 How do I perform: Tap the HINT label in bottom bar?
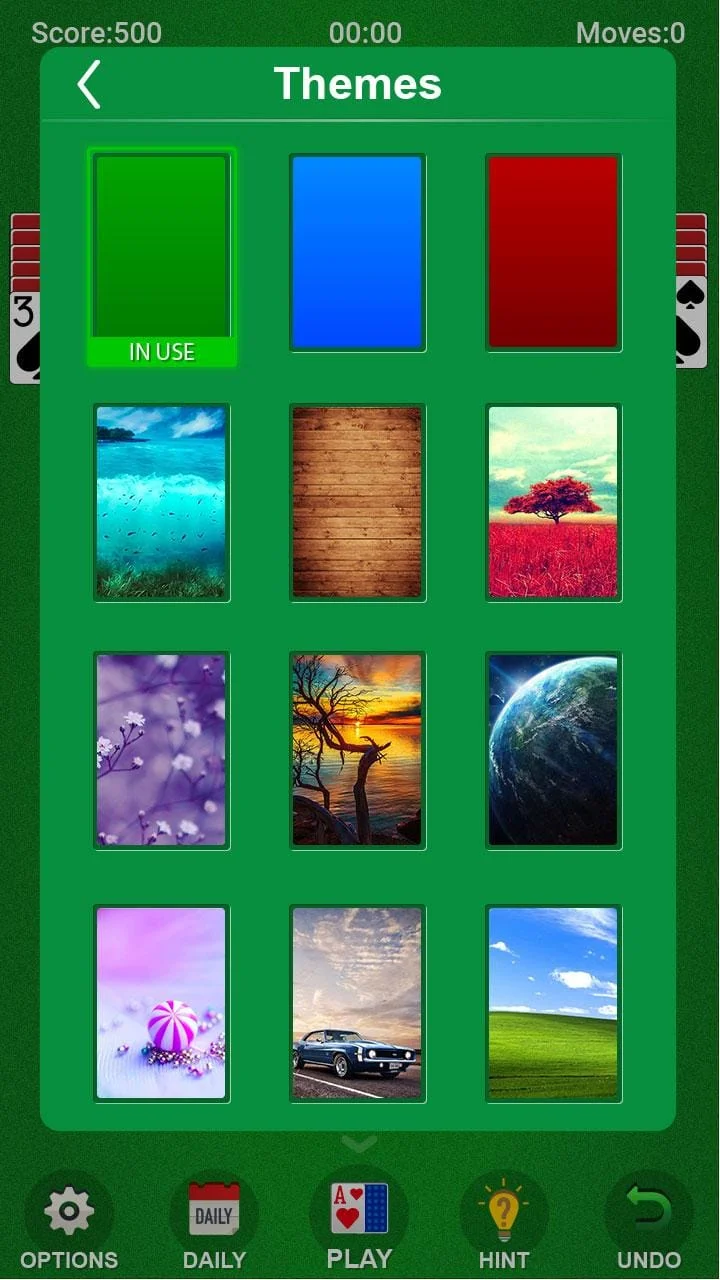(504, 1258)
